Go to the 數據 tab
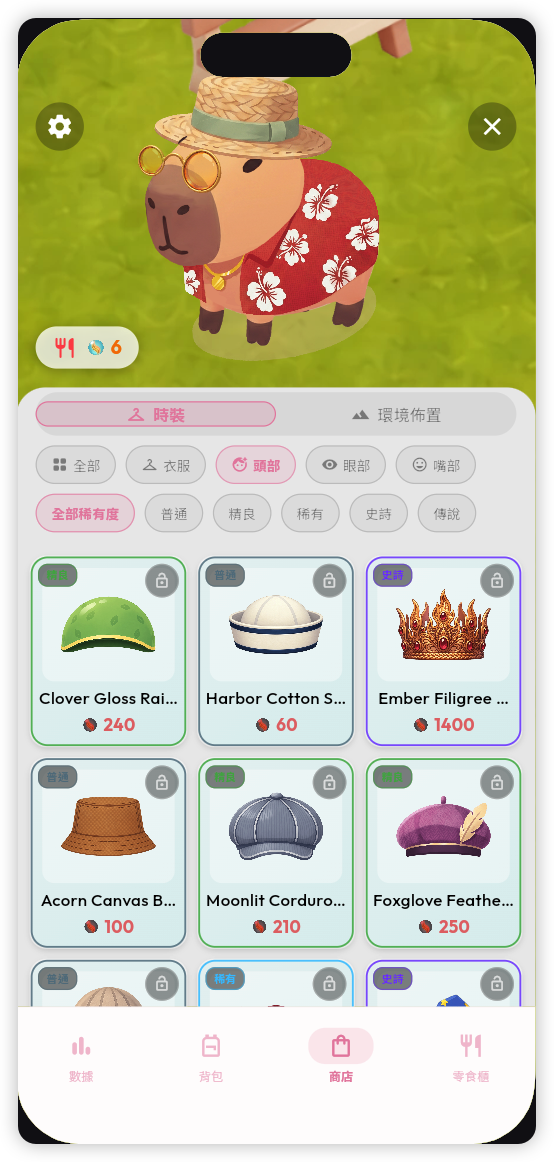This screenshot has height=1162, width=554. pos(81,1058)
